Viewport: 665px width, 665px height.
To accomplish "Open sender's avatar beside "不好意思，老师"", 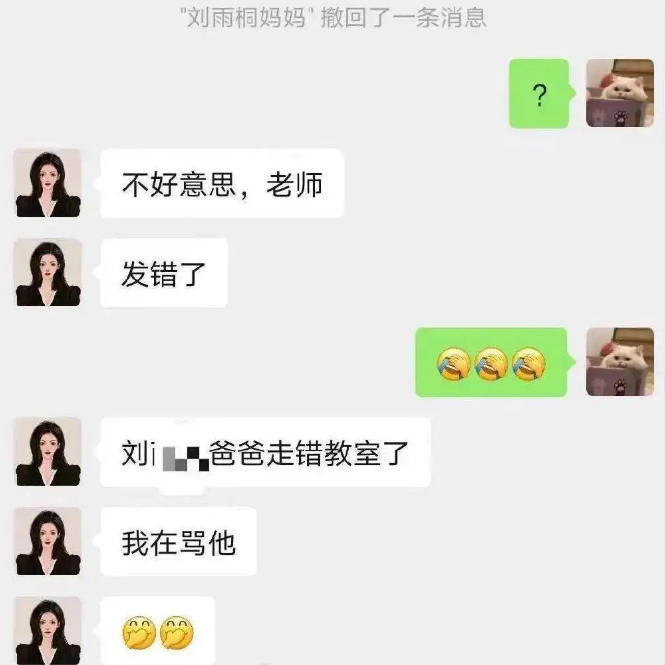I will tap(48, 183).
